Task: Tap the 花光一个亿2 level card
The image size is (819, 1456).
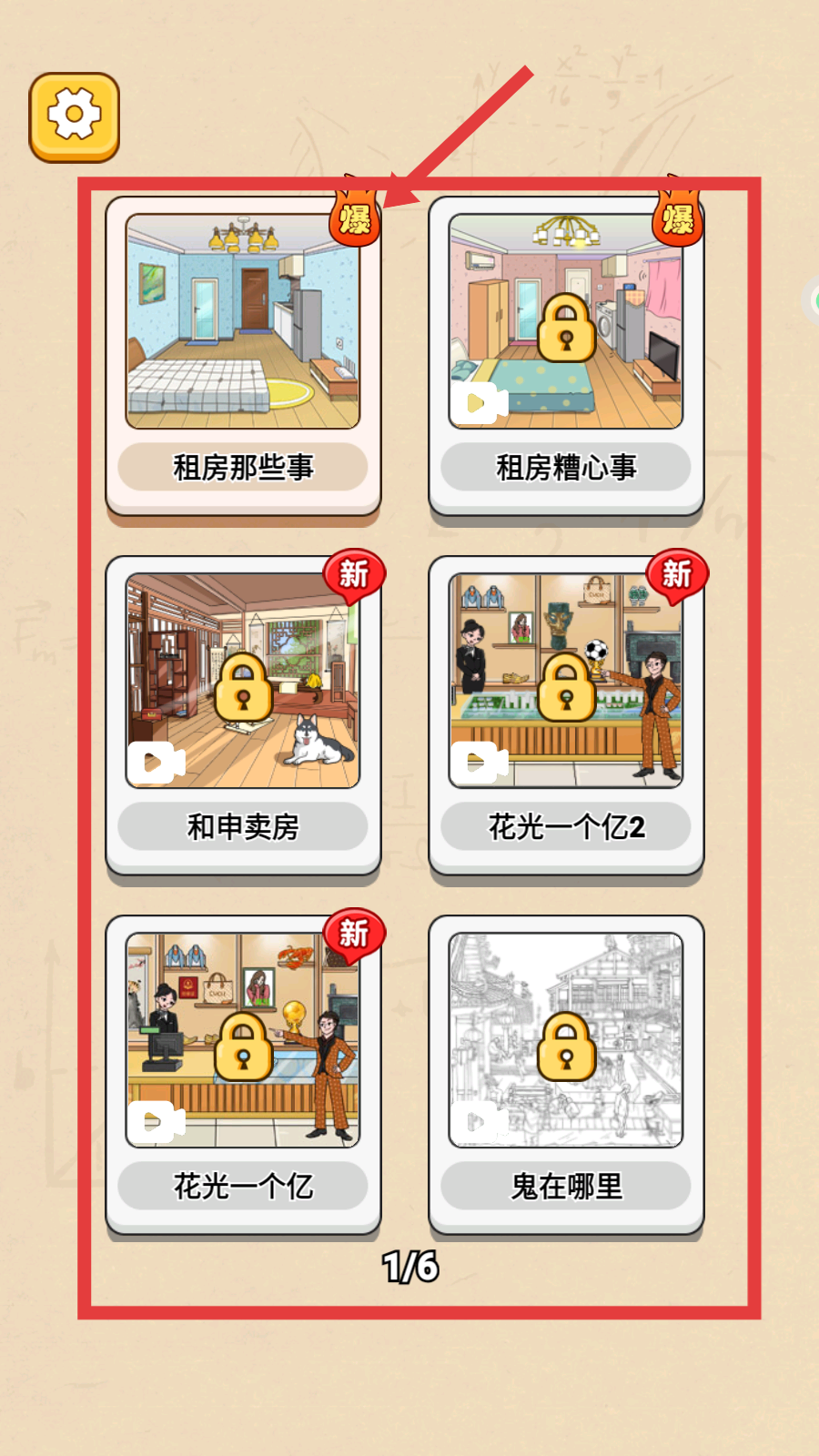Action: 566,714
